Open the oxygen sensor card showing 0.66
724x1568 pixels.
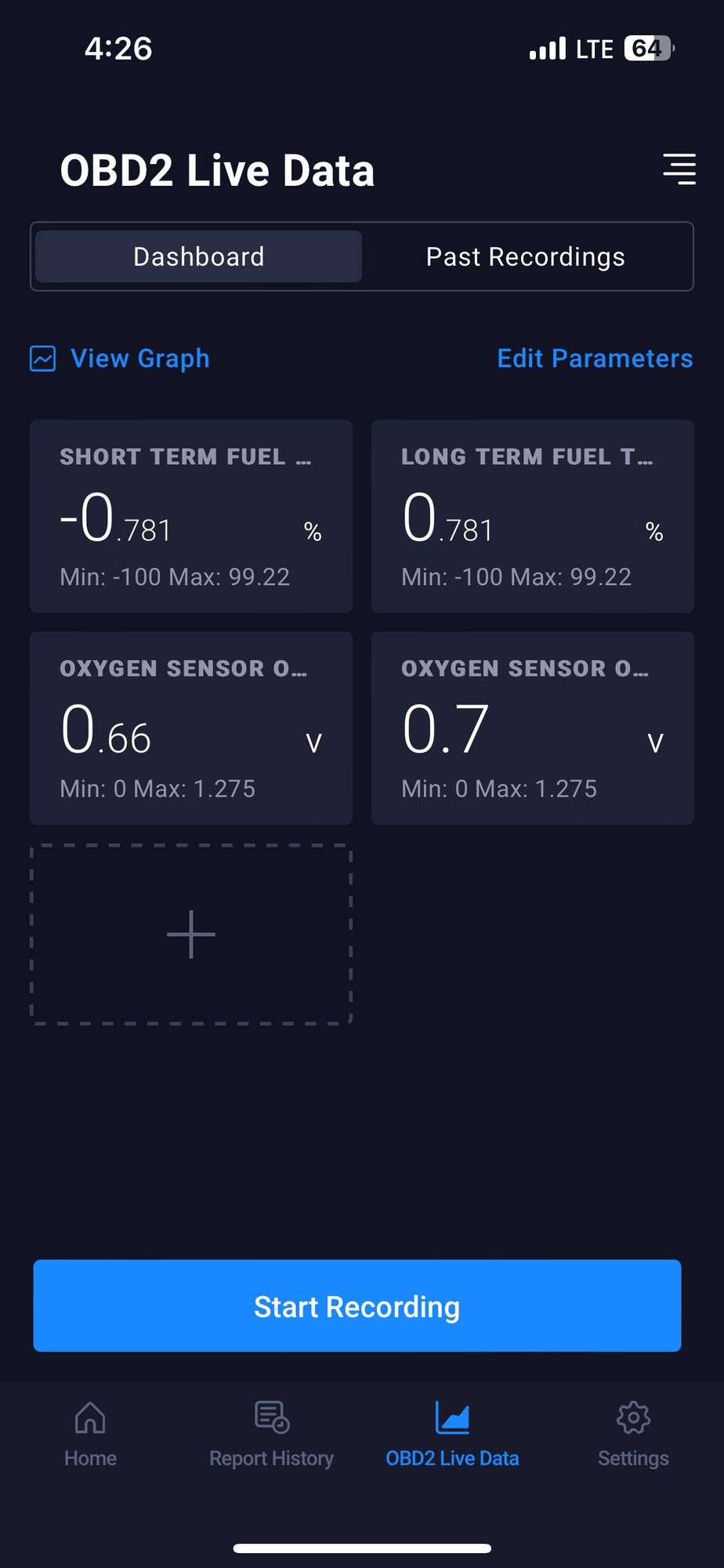coord(191,728)
